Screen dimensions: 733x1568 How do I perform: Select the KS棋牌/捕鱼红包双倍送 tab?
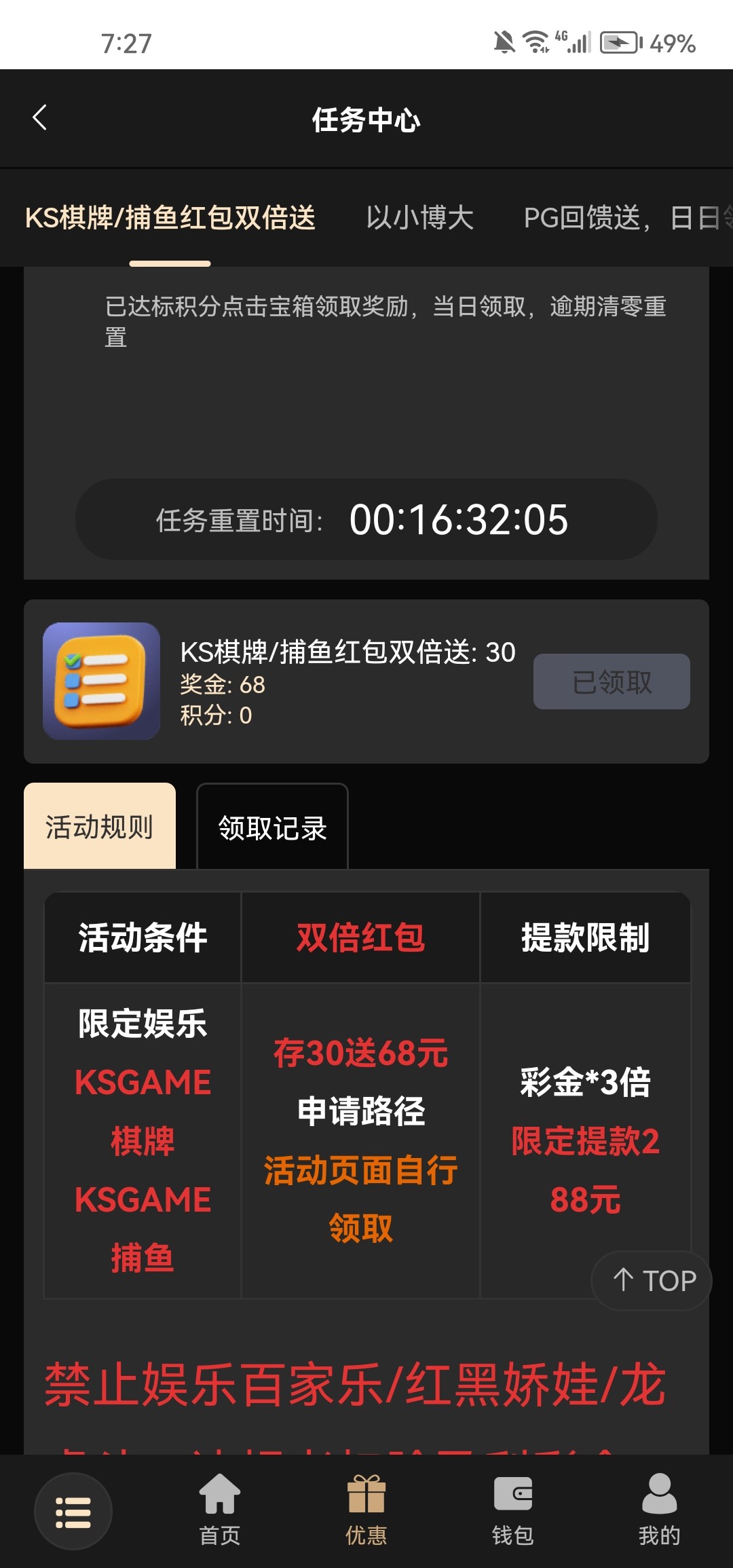point(170,218)
